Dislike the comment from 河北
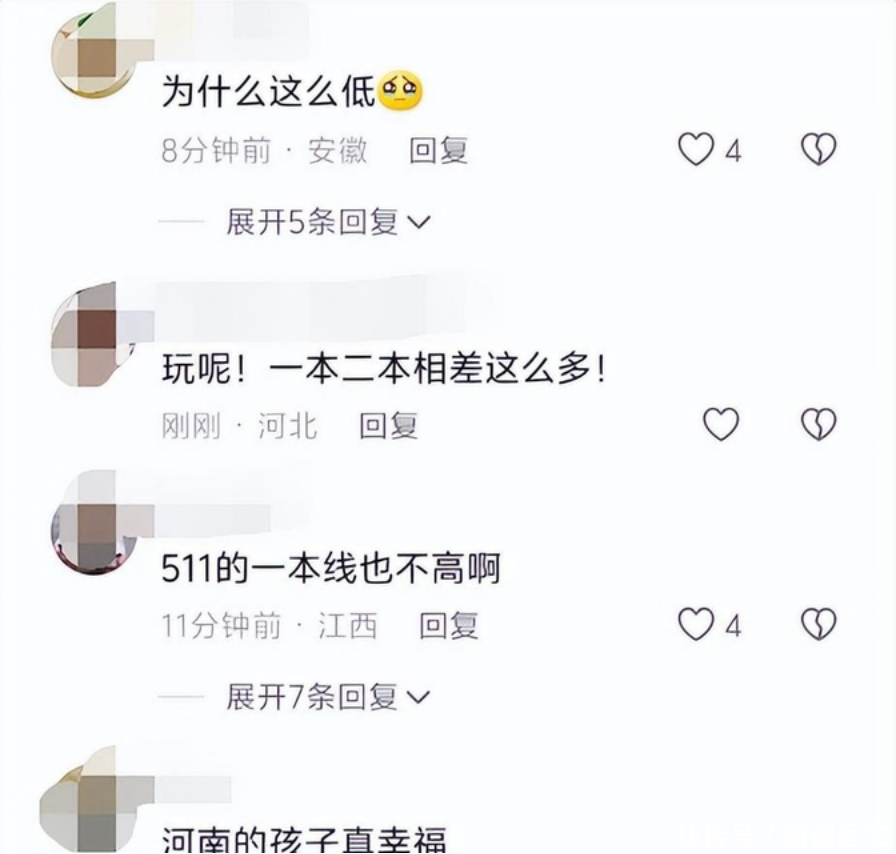Screen dimensions: 896x854 (818, 425)
